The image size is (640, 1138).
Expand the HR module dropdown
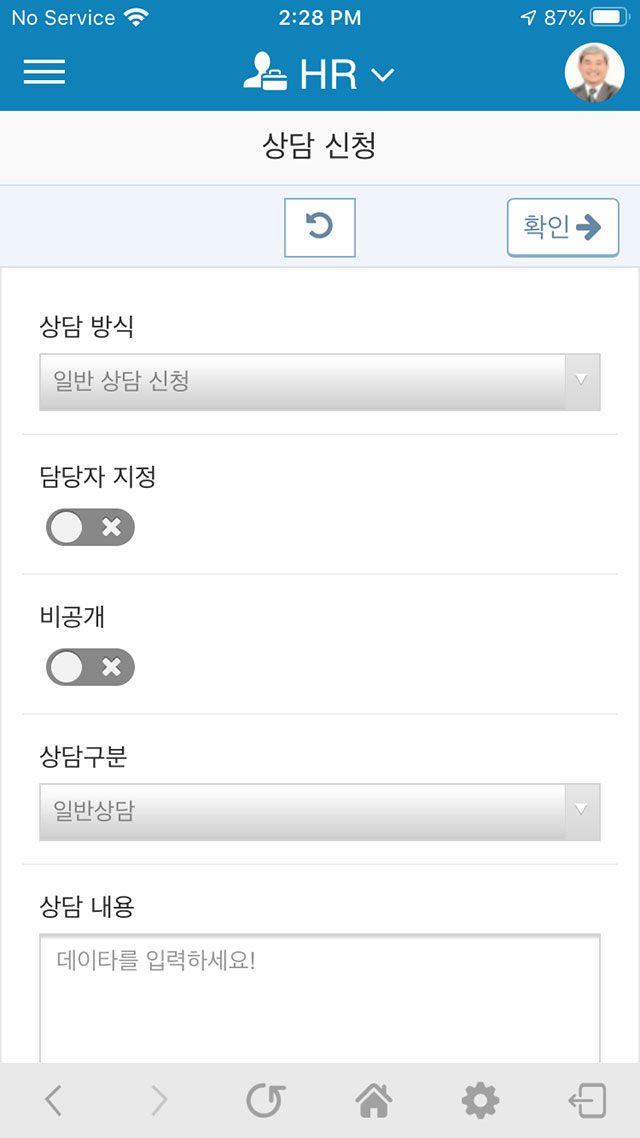click(x=319, y=74)
